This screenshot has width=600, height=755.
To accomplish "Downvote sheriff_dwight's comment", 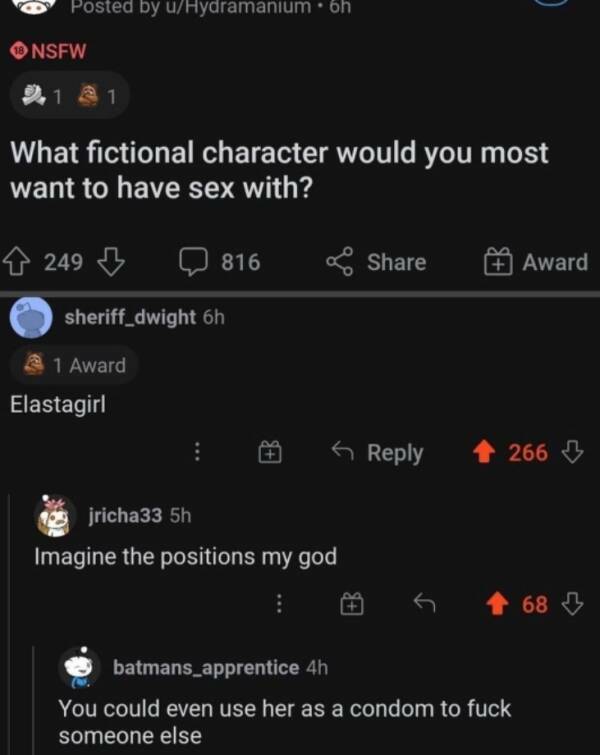I will click(x=572, y=453).
